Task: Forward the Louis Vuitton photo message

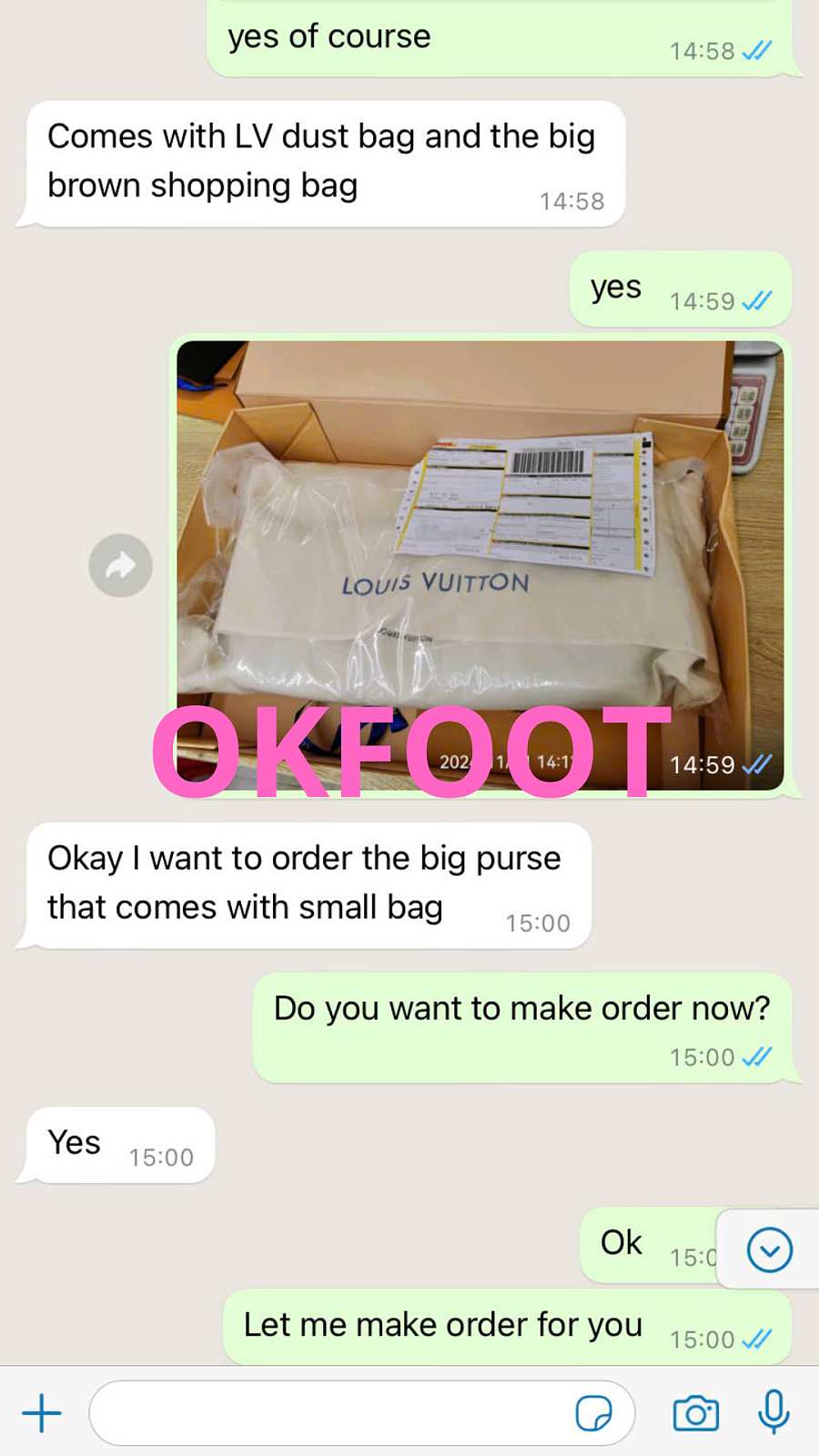Action: (120, 565)
